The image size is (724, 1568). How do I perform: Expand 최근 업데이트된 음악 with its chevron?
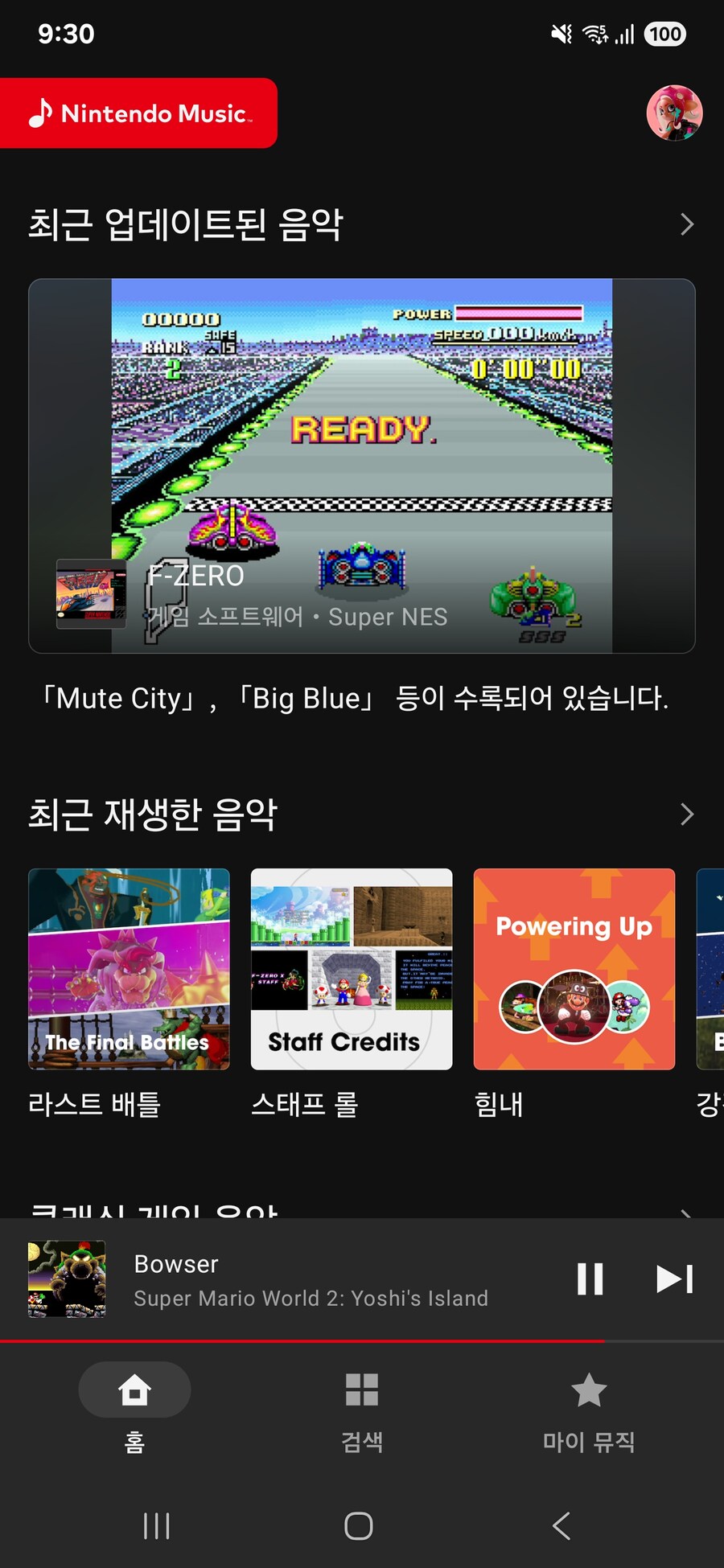pos(686,225)
